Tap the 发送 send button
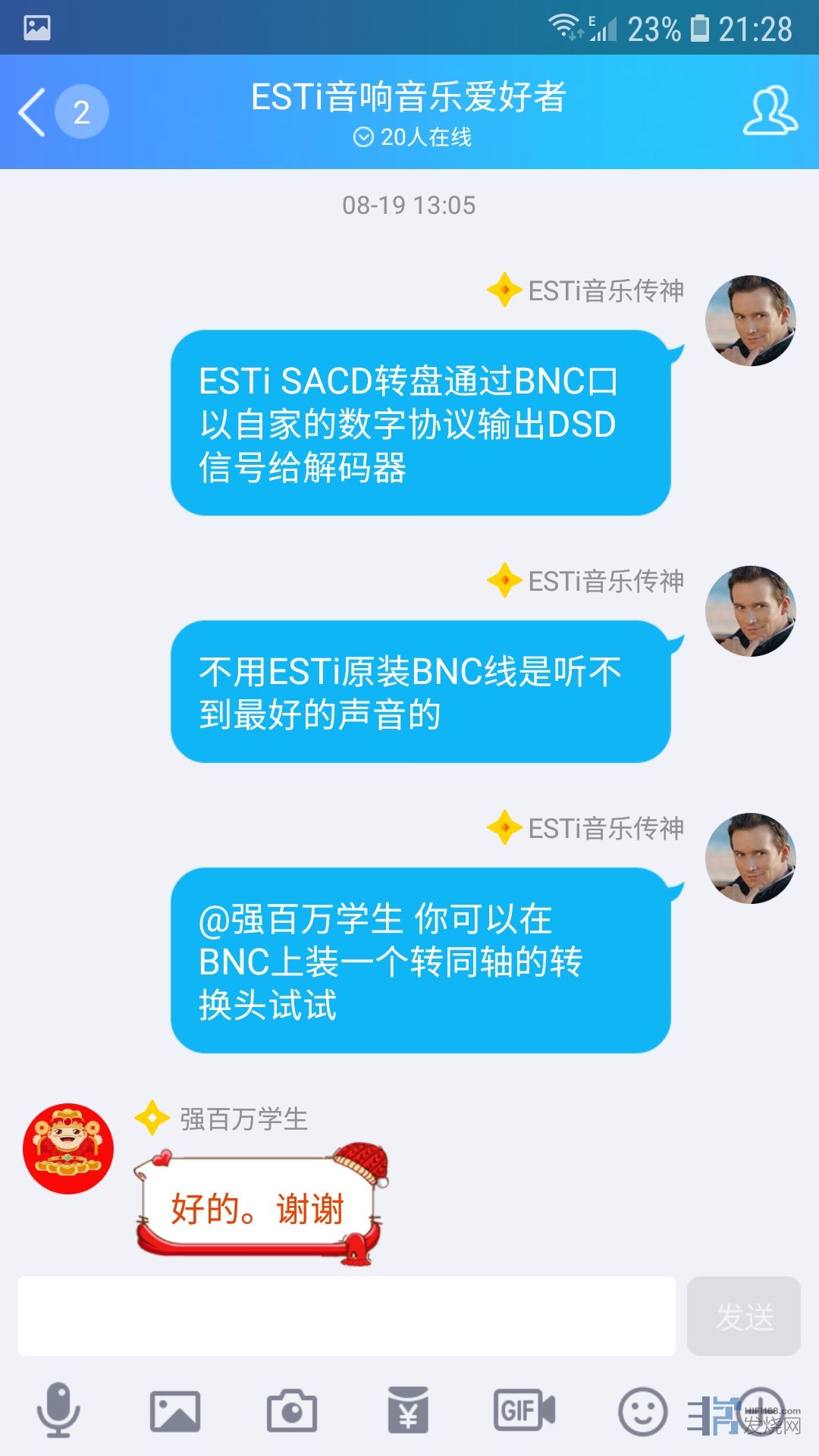The width and height of the screenshot is (819, 1456). (x=743, y=1316)
